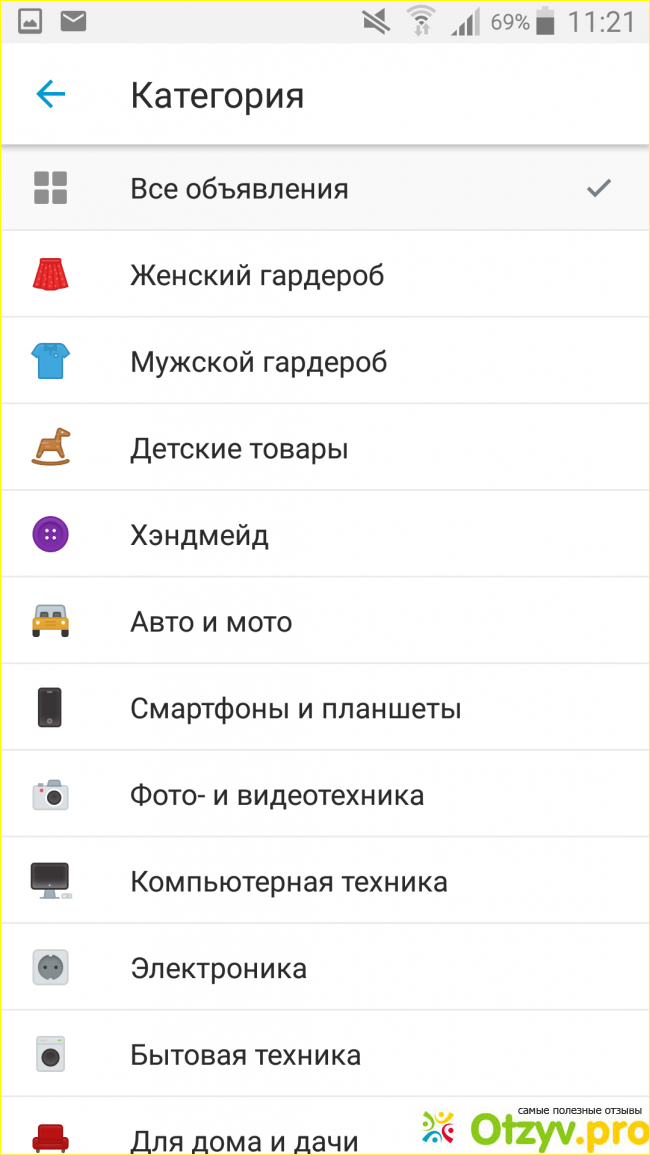The height and width of the screenshot is (1155, 650).
Task: Select Для дома и дачи category
Action: [x=244, y=1138]
